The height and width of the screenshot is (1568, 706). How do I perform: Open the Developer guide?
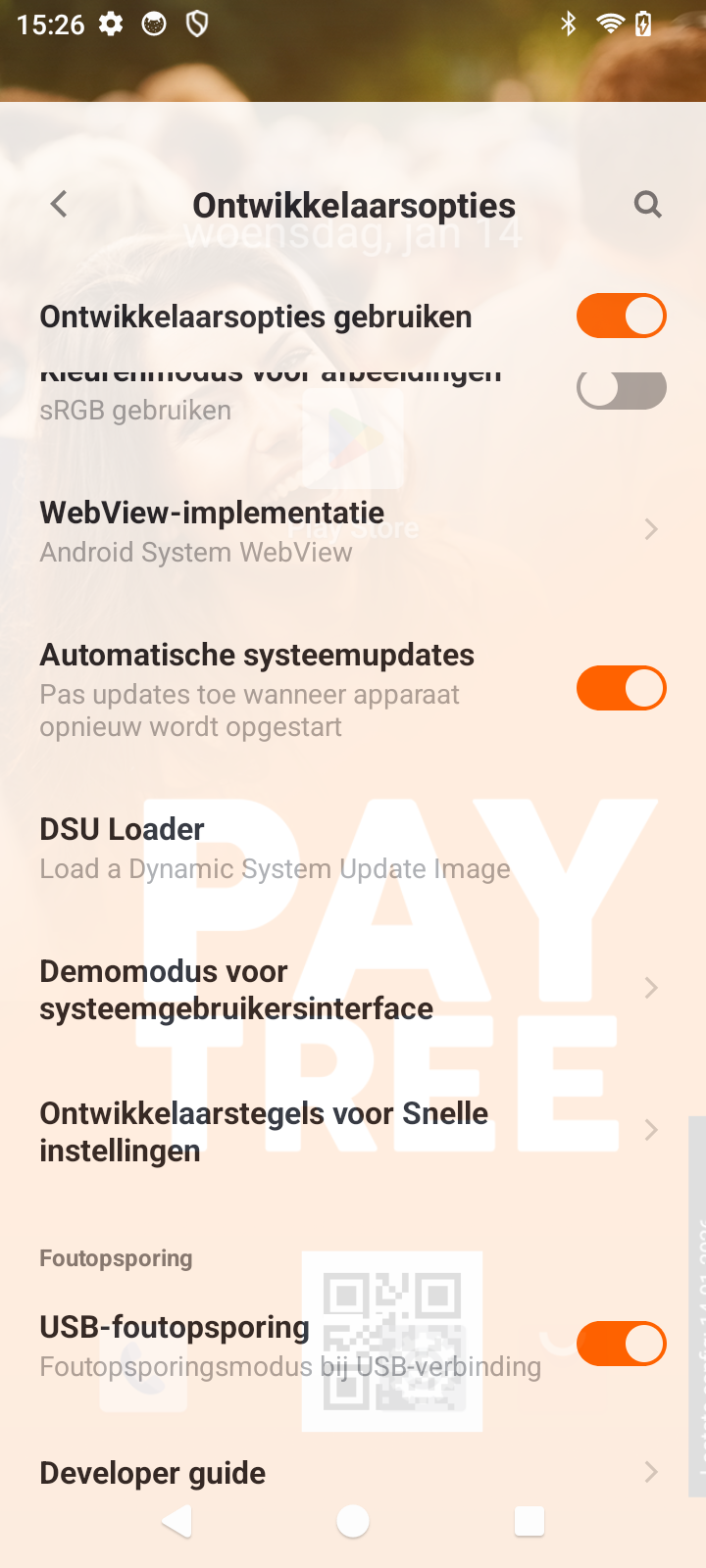[x=353, y=1472]
